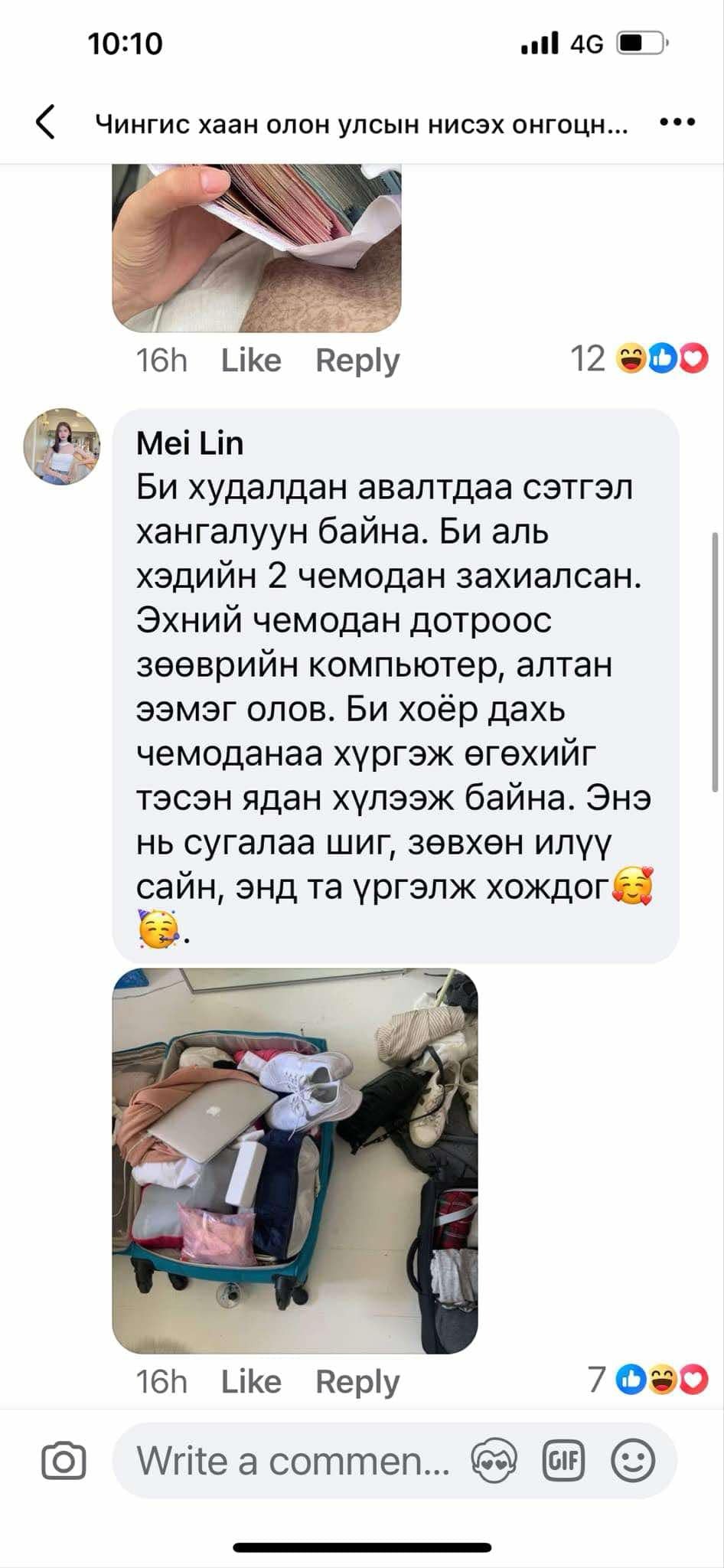Like Mei Lin's comment
Screen dimensions: 724x1568
[251, 1382]
